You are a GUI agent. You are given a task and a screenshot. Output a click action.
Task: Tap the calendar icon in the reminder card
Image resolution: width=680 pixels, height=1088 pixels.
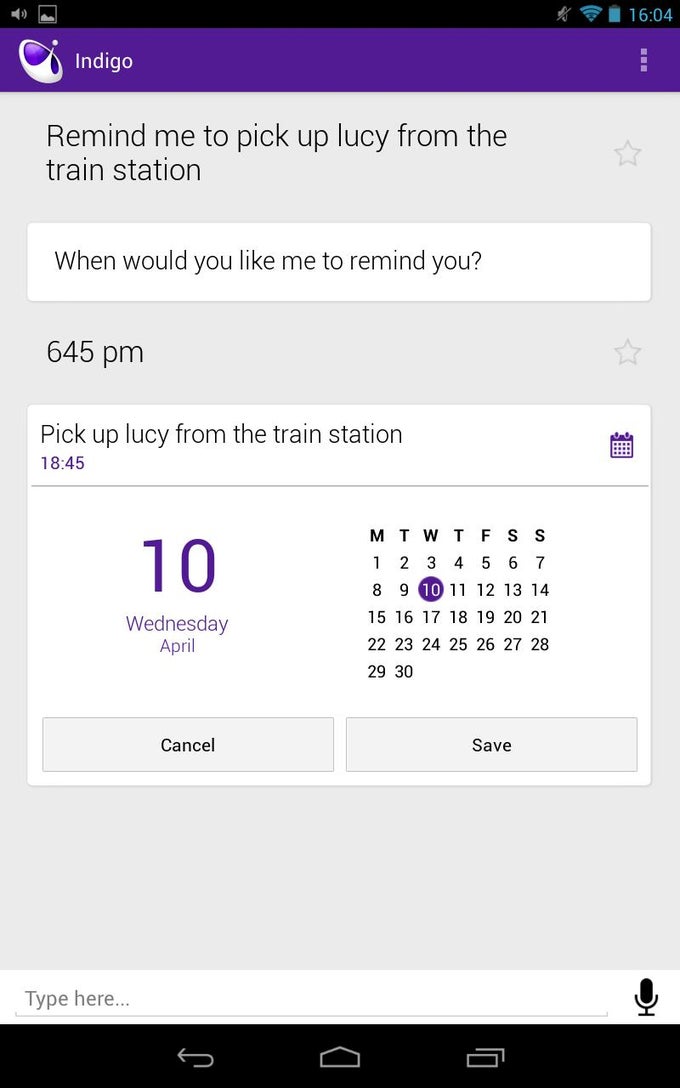(621, 445)
